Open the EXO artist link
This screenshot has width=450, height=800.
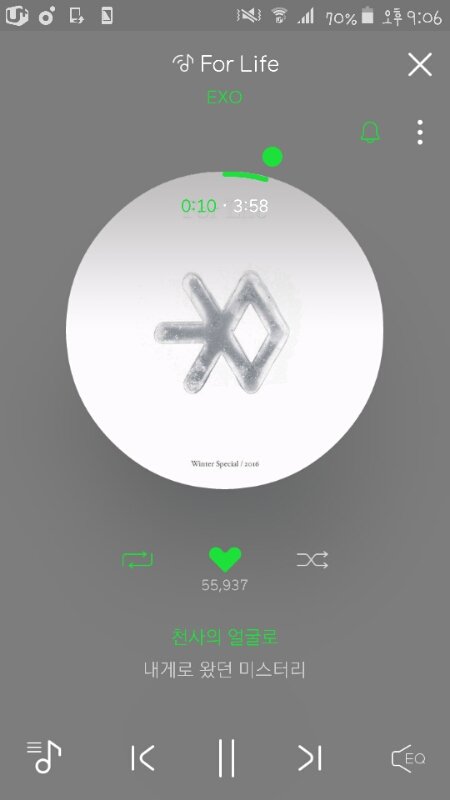pyautogui.click(x=224, y=97)
